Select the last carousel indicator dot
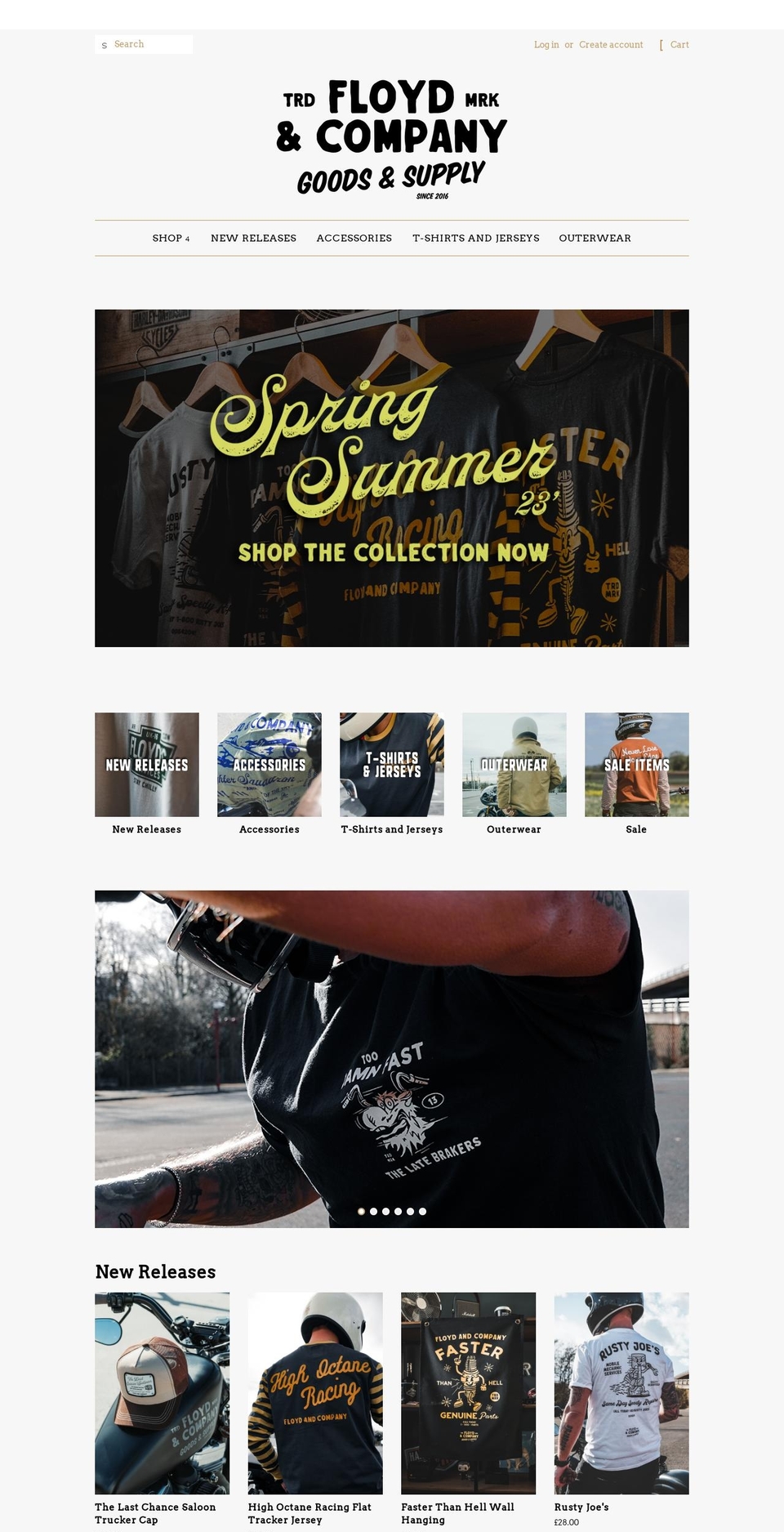This screenshot has width=784, height=1532. 422,1212
